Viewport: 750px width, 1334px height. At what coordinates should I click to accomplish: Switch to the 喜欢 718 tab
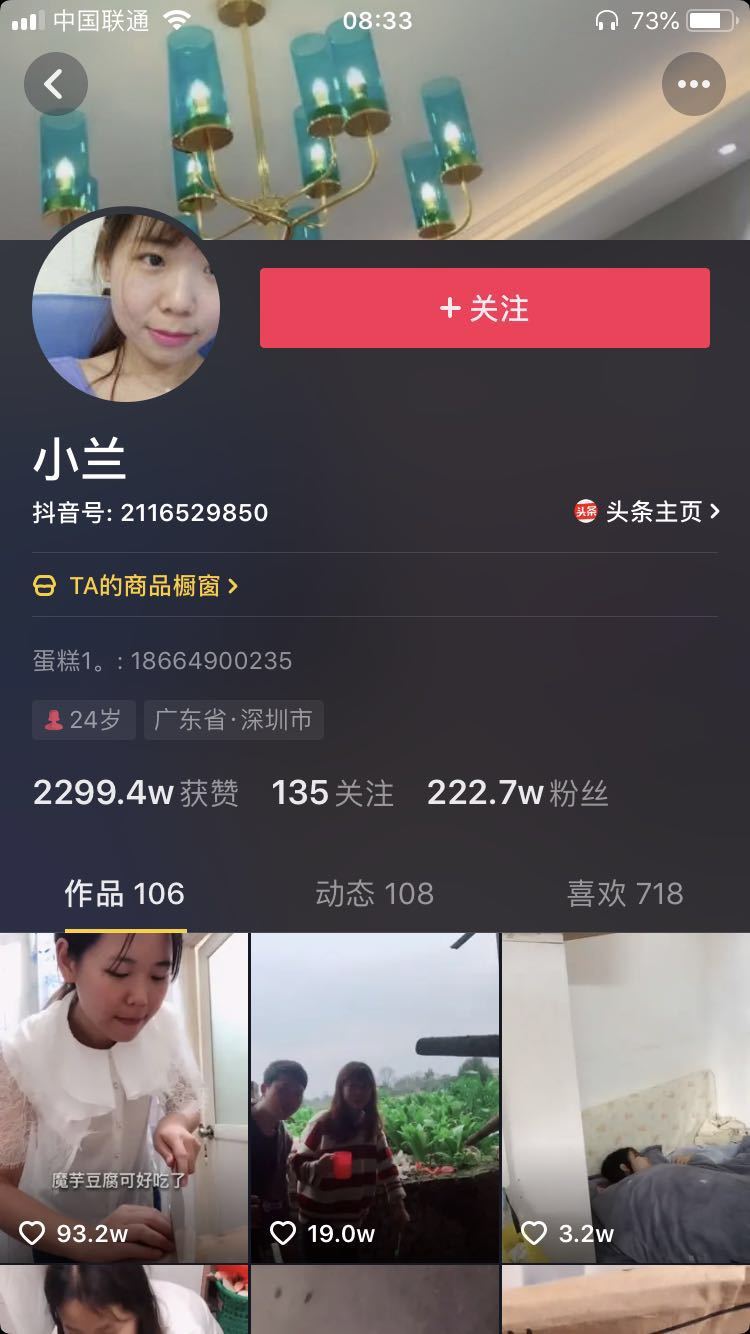click(x=625, y=893)
